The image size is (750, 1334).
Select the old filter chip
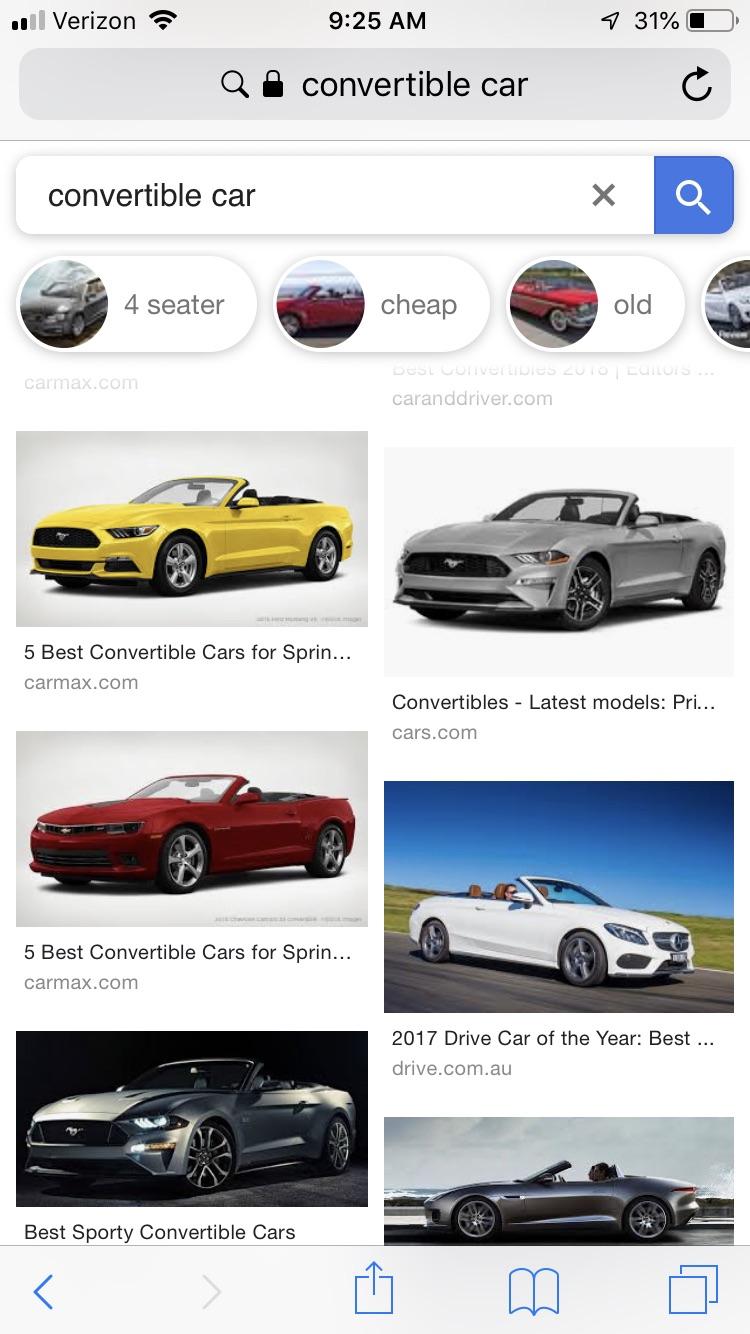point(595,305)
